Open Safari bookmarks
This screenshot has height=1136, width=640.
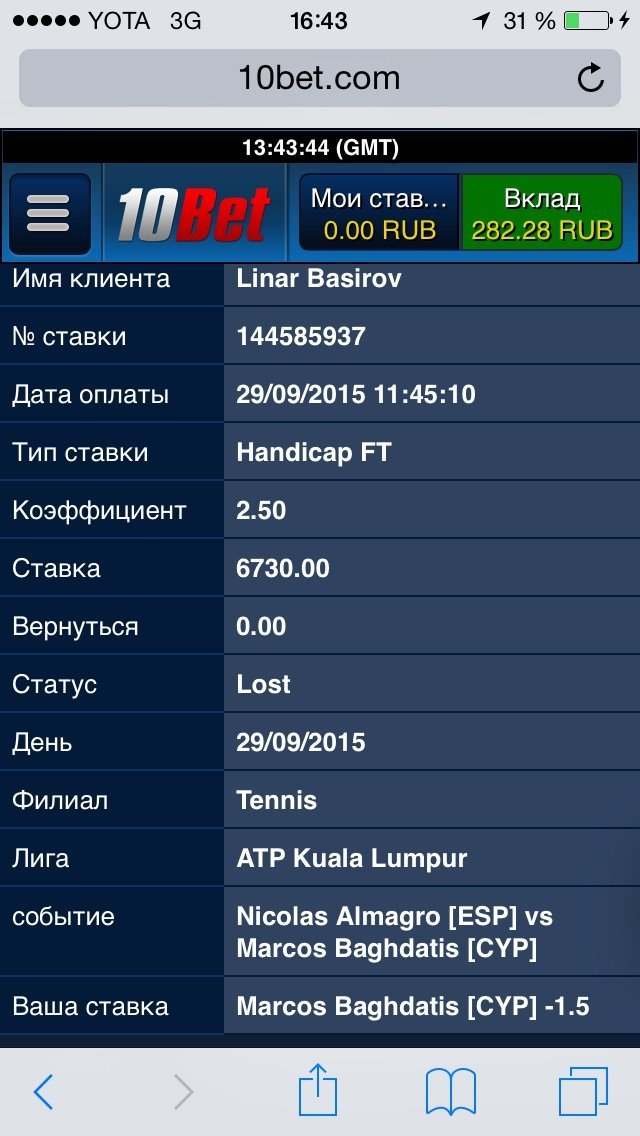(451, 1092)
